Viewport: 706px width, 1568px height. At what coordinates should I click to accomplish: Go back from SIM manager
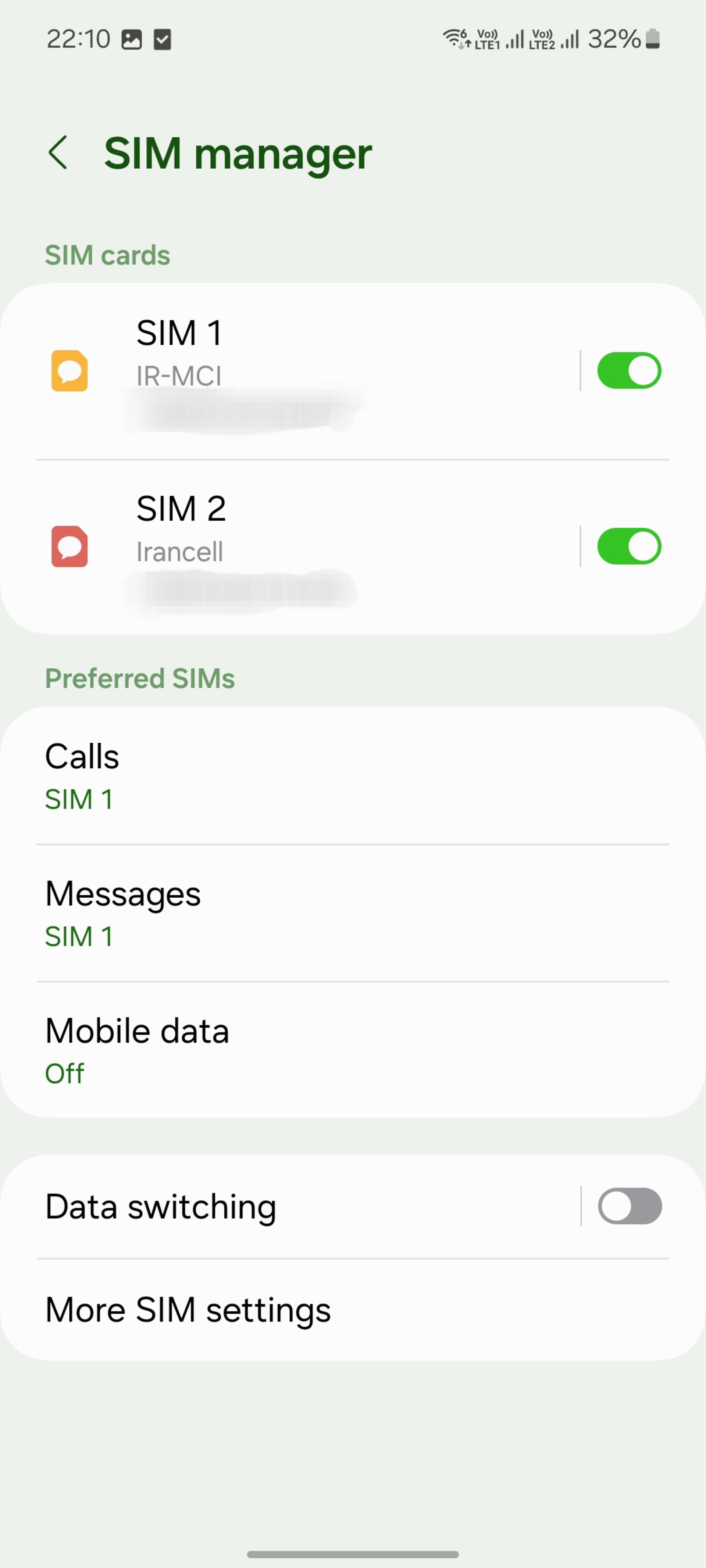[58, 152]
